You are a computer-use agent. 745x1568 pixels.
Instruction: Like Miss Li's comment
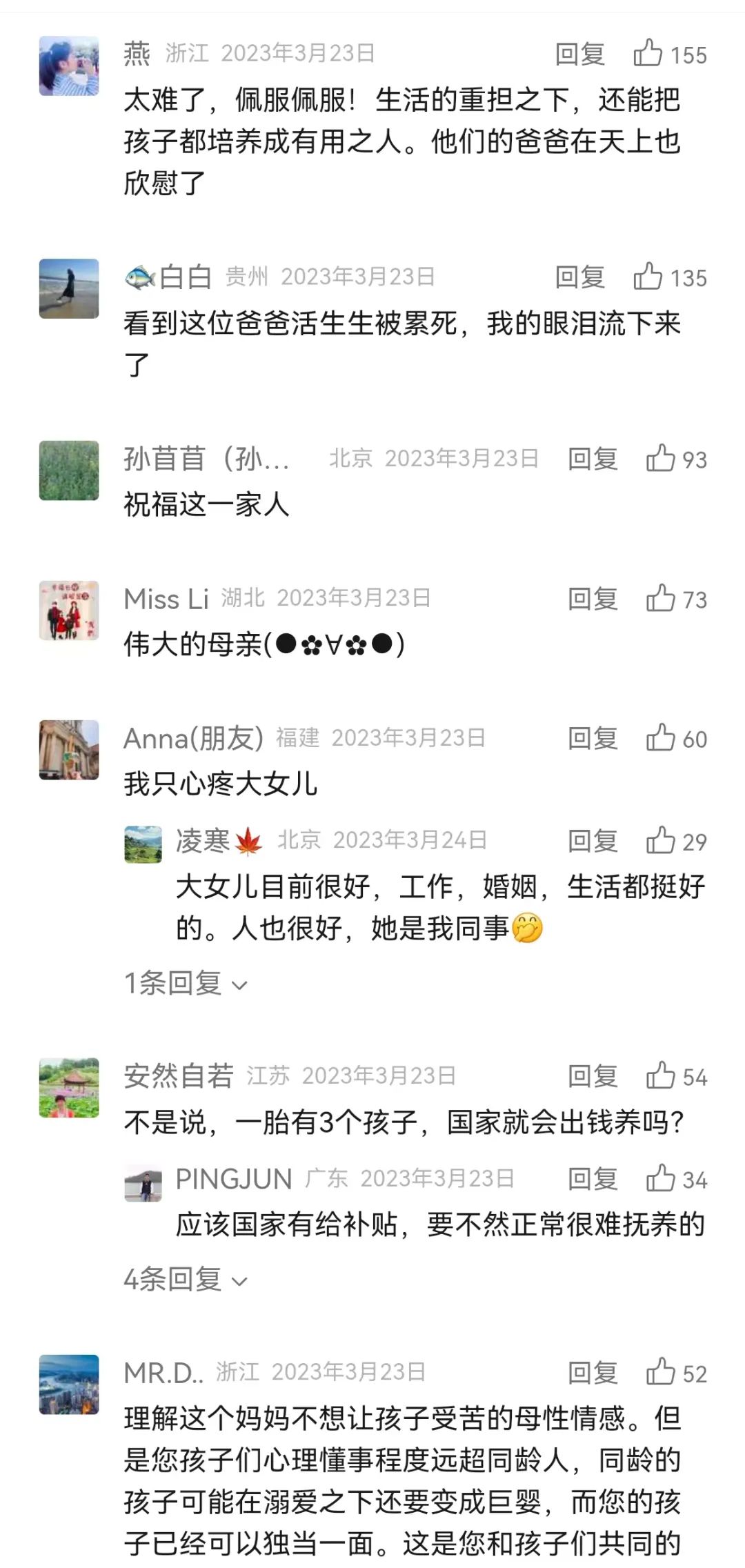coord(660,599)
